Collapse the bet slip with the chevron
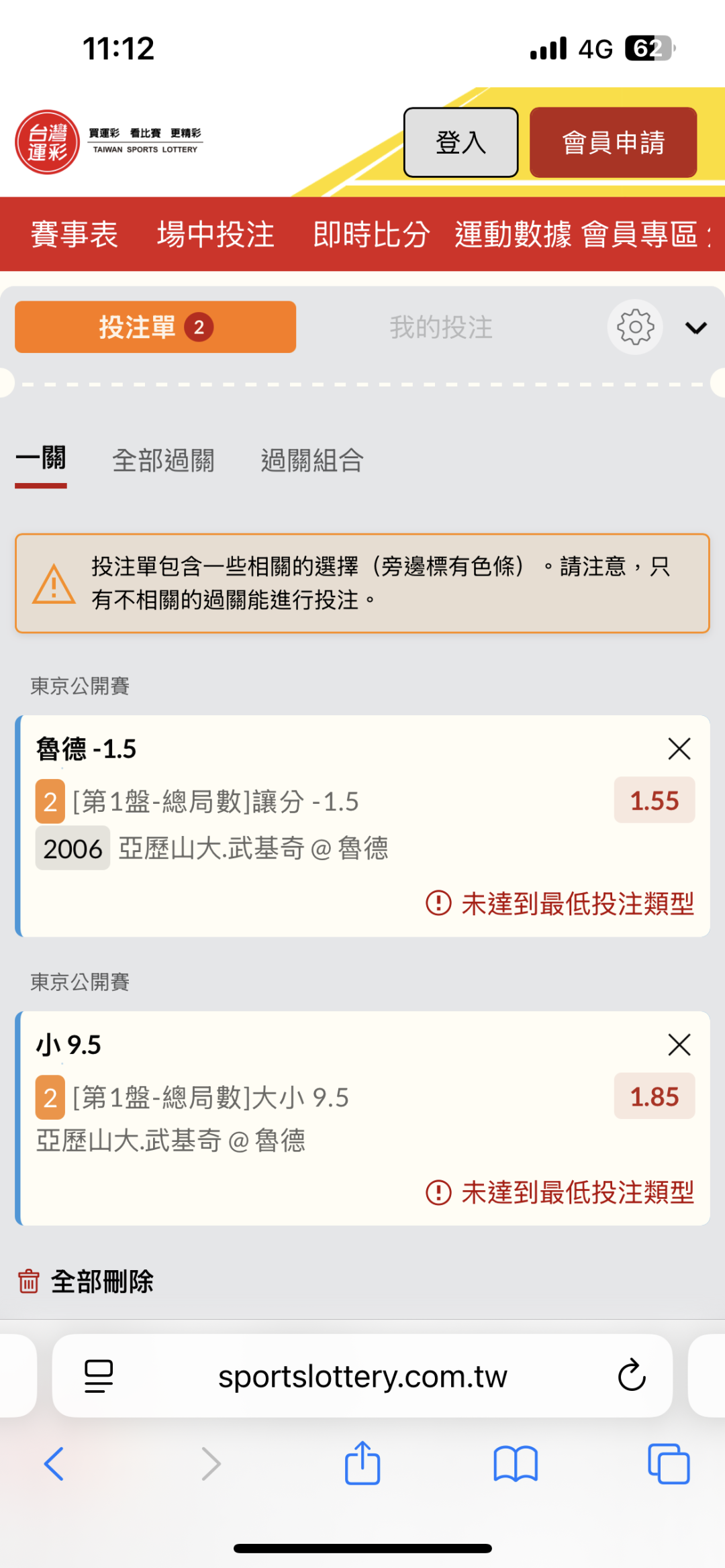This screenshot has width=725, height=1568. 696,327
